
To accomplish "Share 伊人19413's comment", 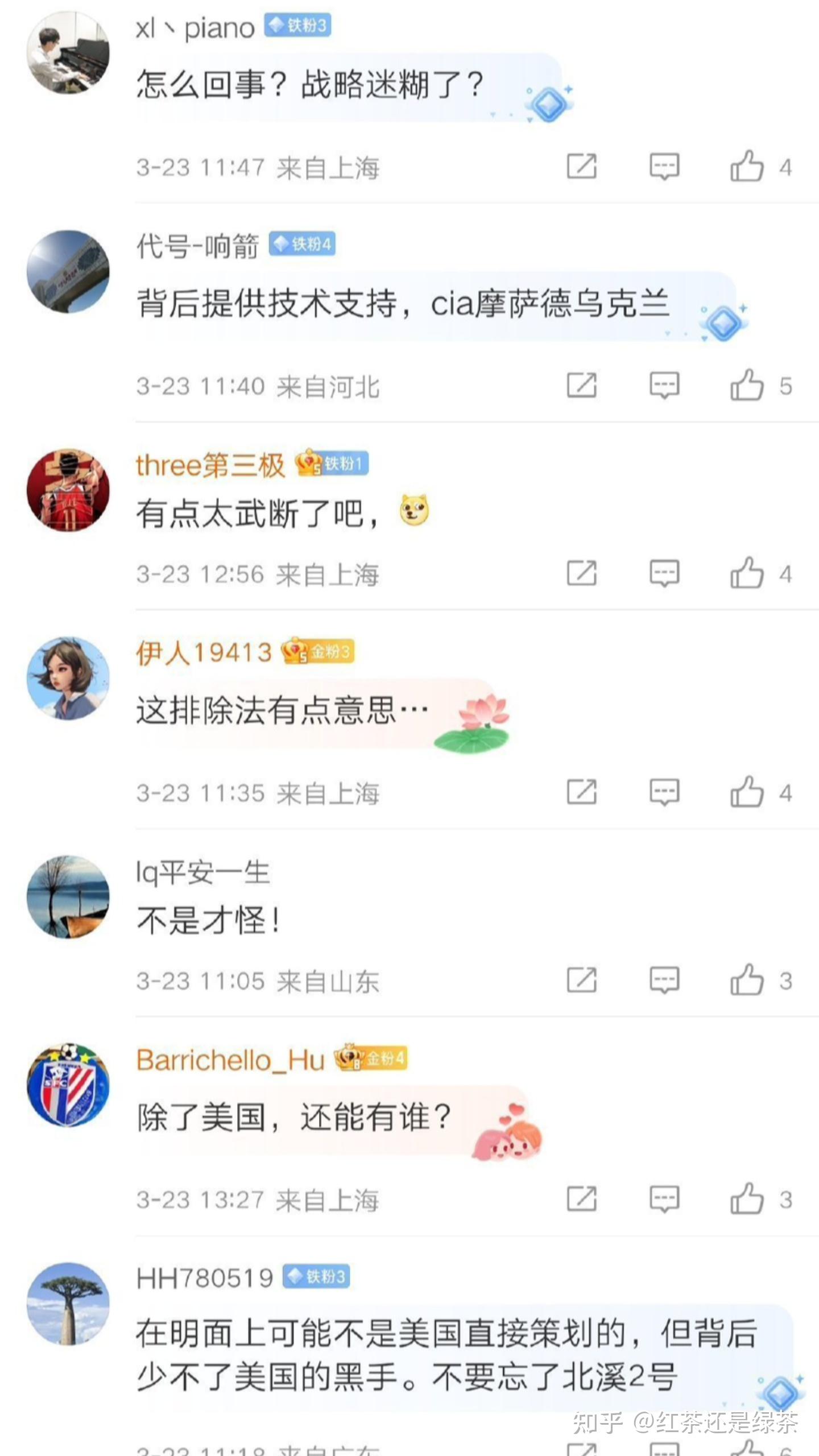I will click(582, 792).
